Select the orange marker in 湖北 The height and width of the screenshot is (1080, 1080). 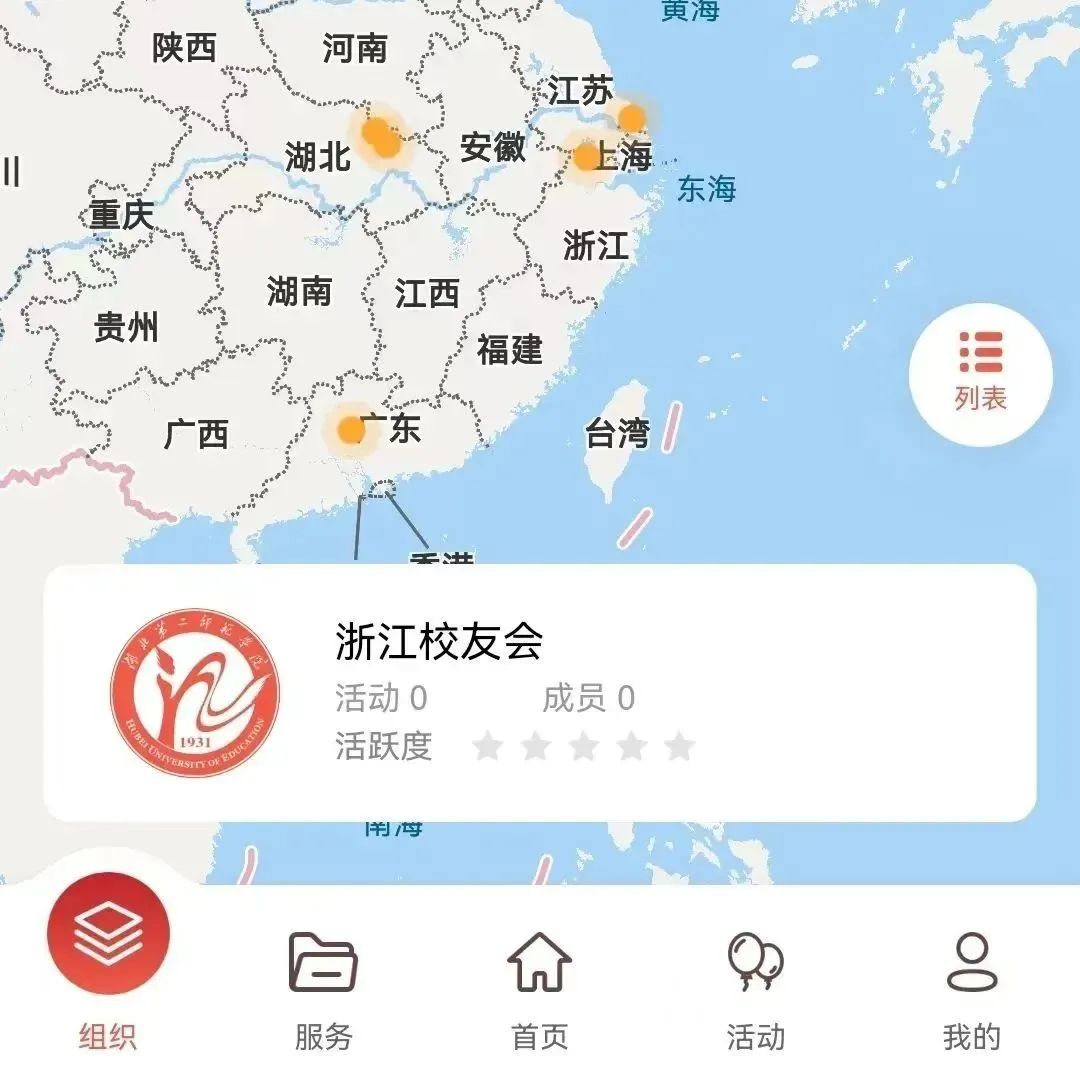380,137
